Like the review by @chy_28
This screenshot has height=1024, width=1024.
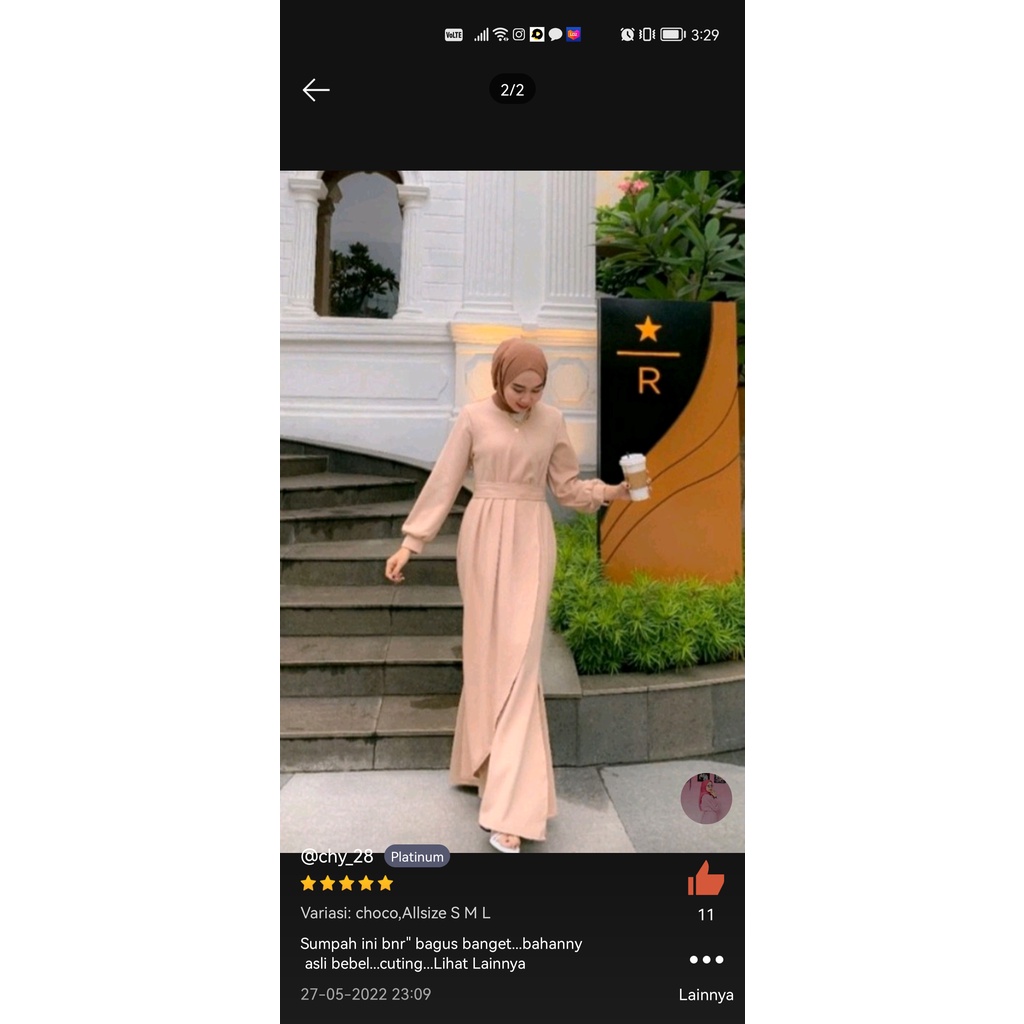706,879
